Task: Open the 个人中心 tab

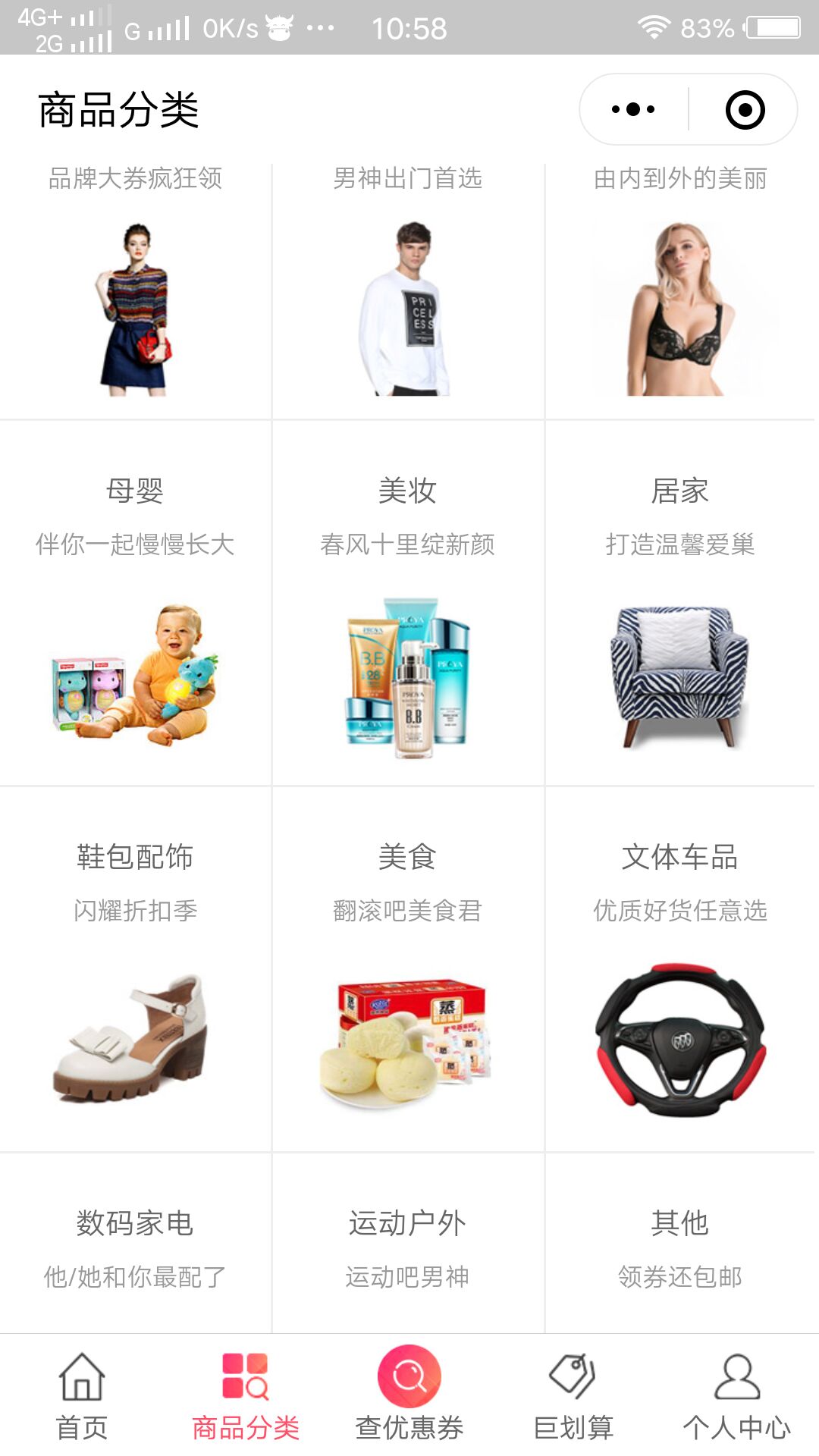Action: point(737,1397)
